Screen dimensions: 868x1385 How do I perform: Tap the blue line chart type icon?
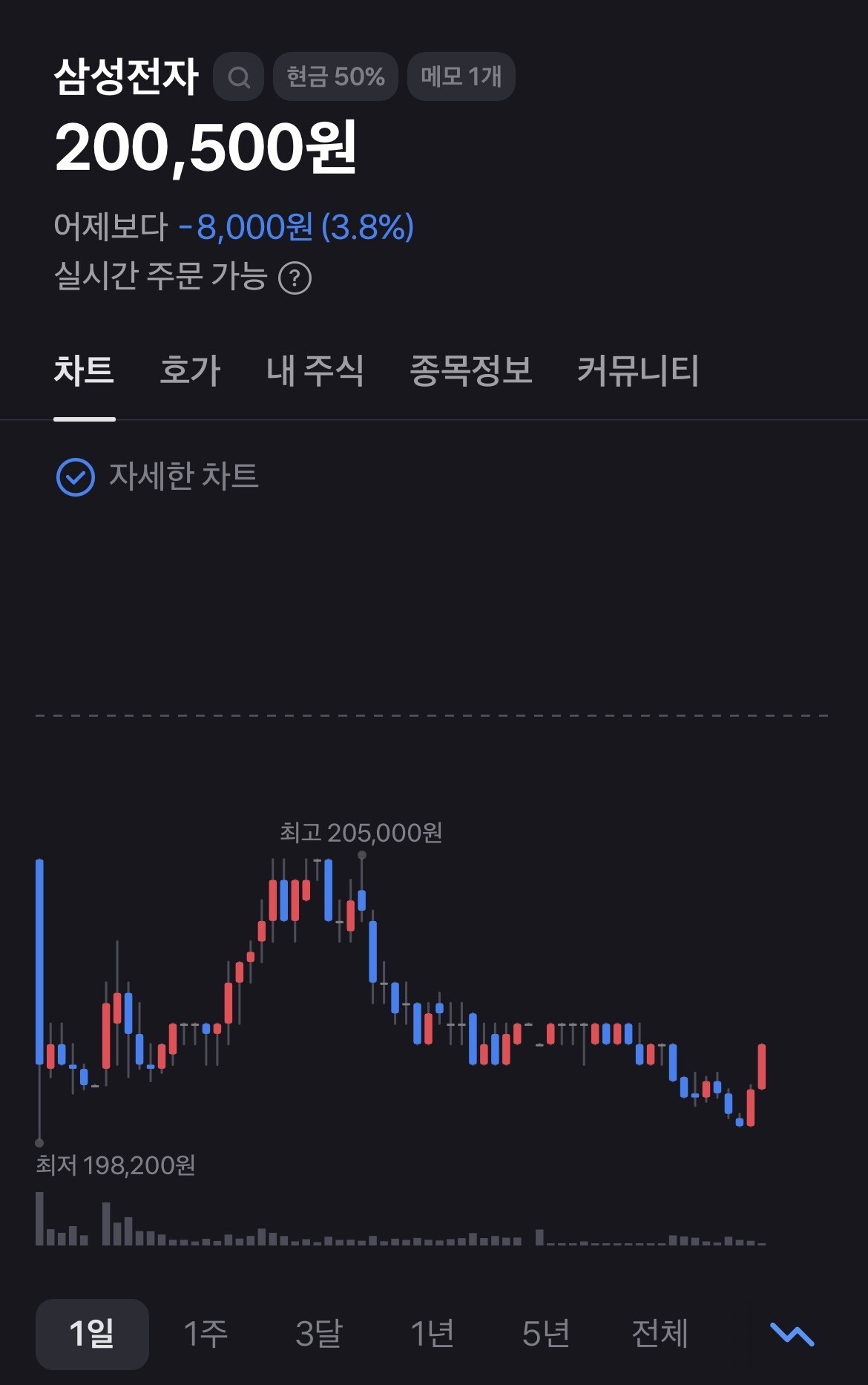coord(792,1334)
